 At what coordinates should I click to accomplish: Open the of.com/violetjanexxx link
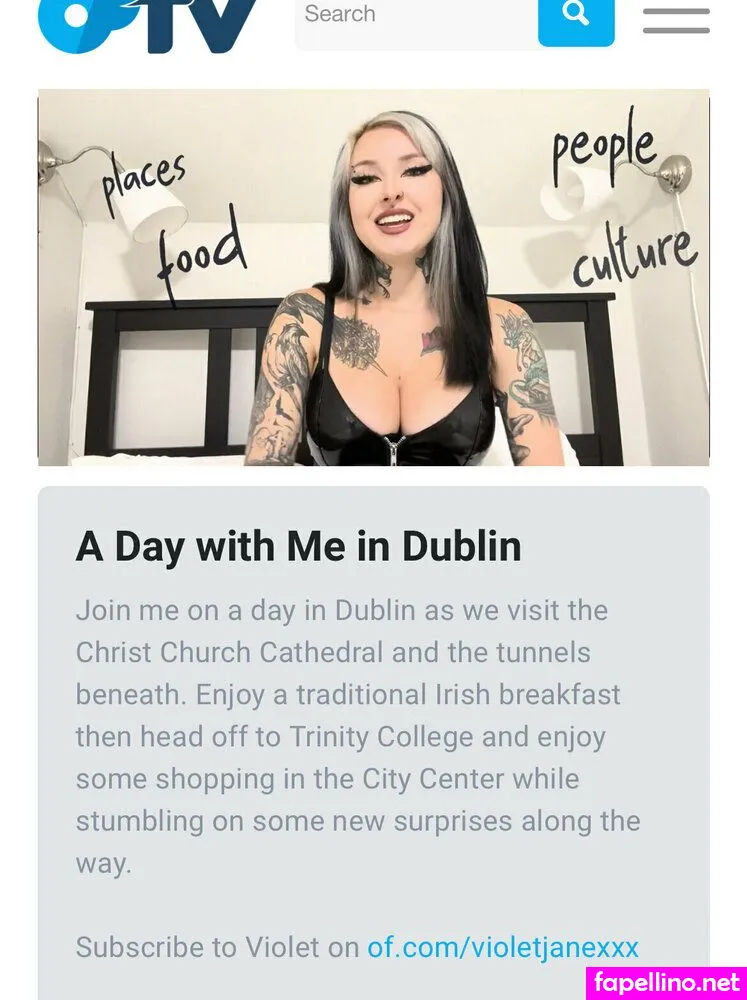point(502,946)
